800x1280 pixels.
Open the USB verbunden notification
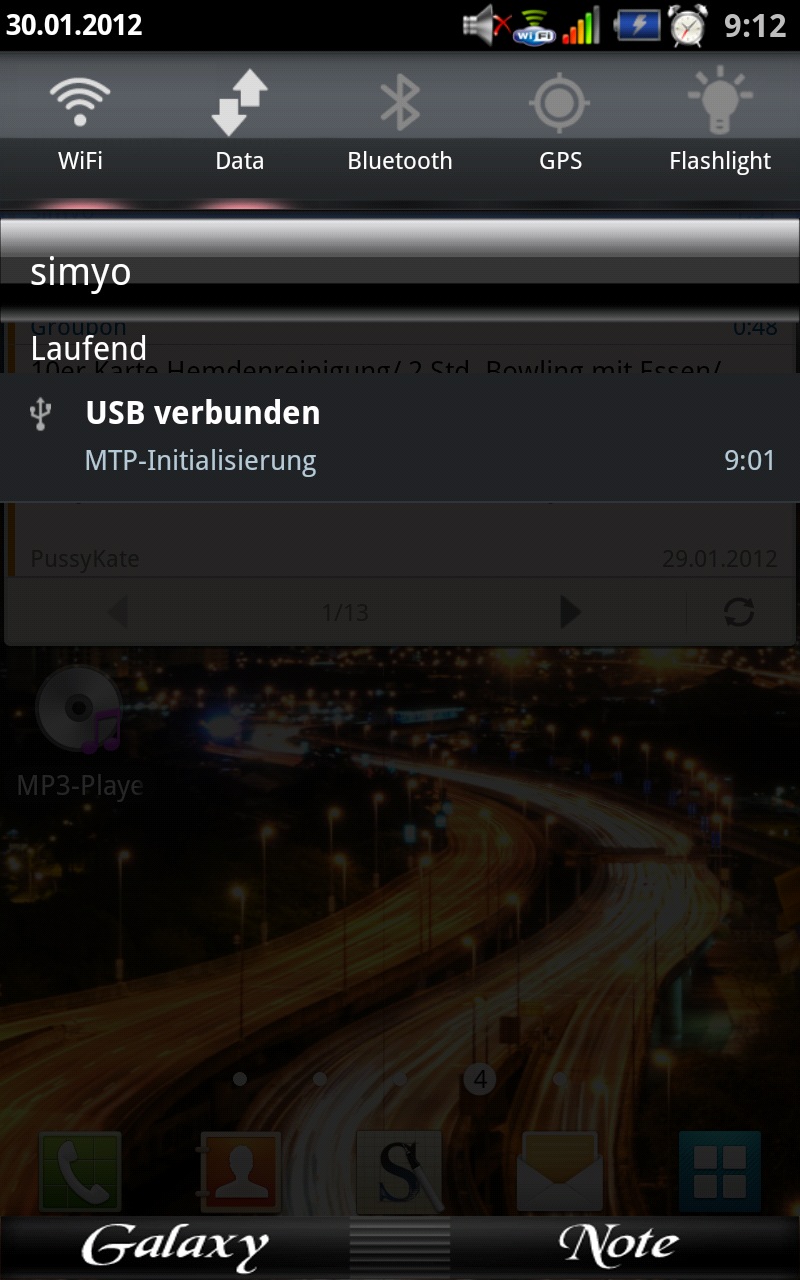(x=400, y=437)
